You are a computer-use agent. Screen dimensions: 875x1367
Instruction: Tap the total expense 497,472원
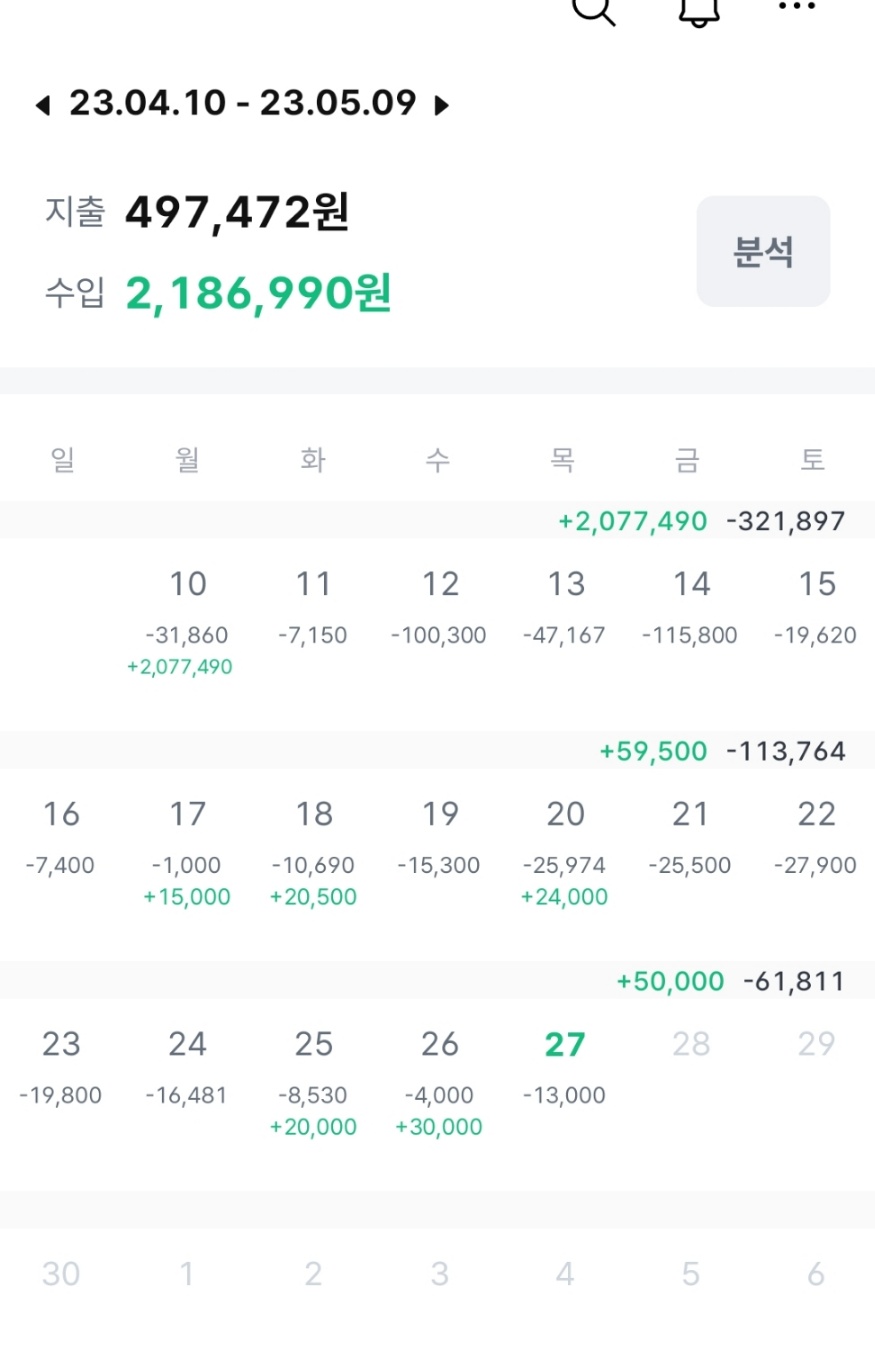coord(236,213)
